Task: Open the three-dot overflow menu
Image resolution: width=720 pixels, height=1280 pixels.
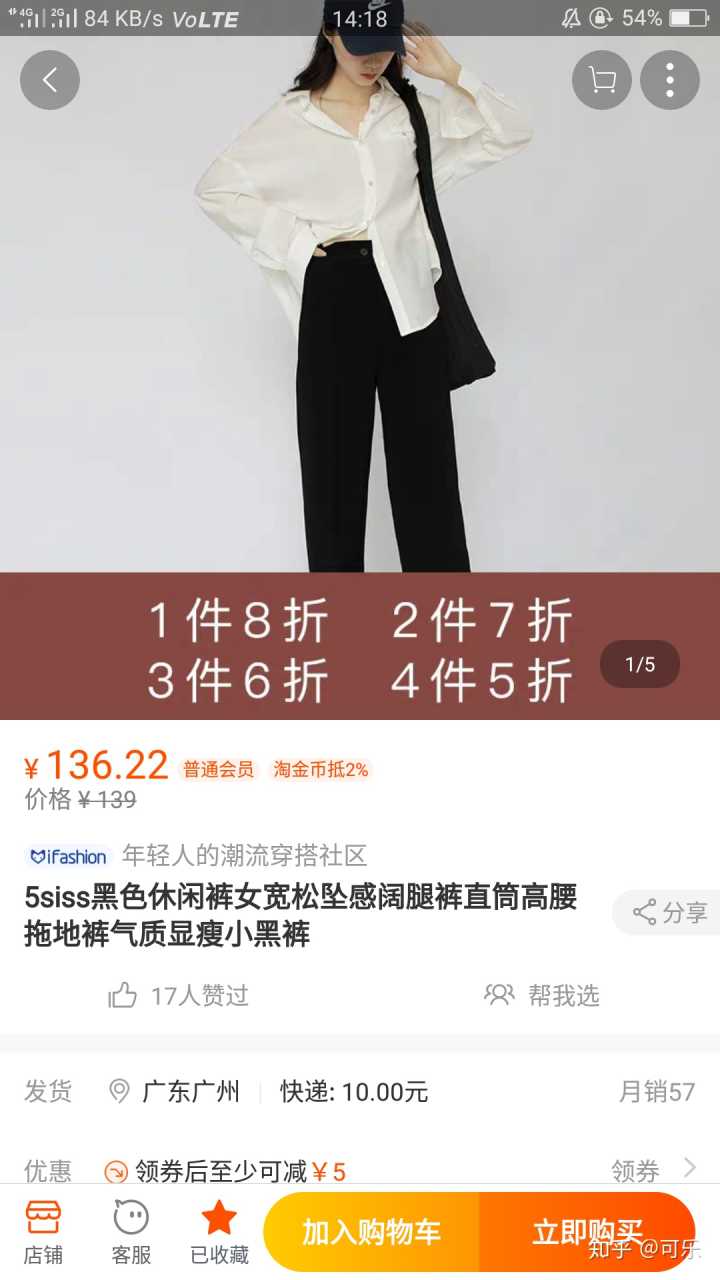Action: point(669,80)
